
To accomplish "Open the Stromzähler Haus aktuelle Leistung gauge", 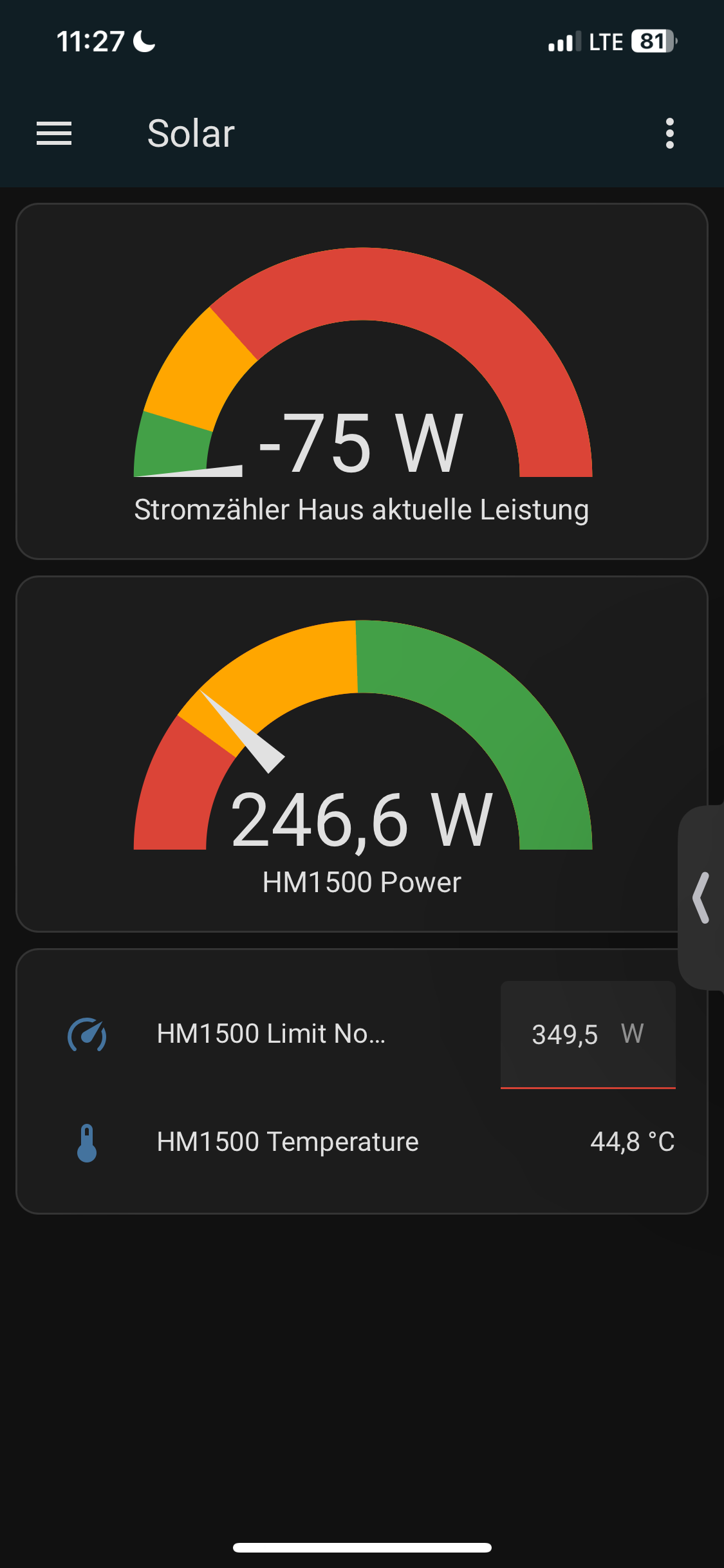I will click(362, 381).
